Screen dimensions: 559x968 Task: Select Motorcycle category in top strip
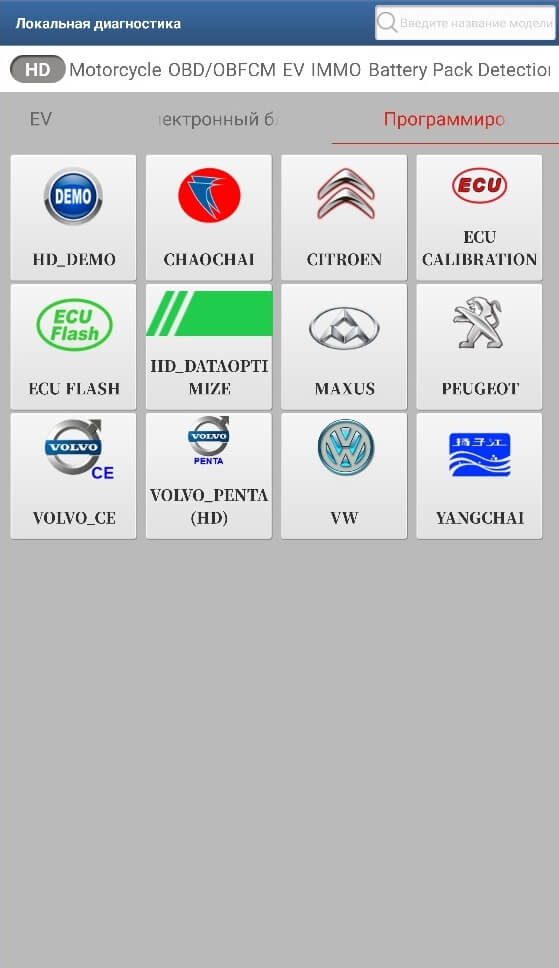coord(115,70)
